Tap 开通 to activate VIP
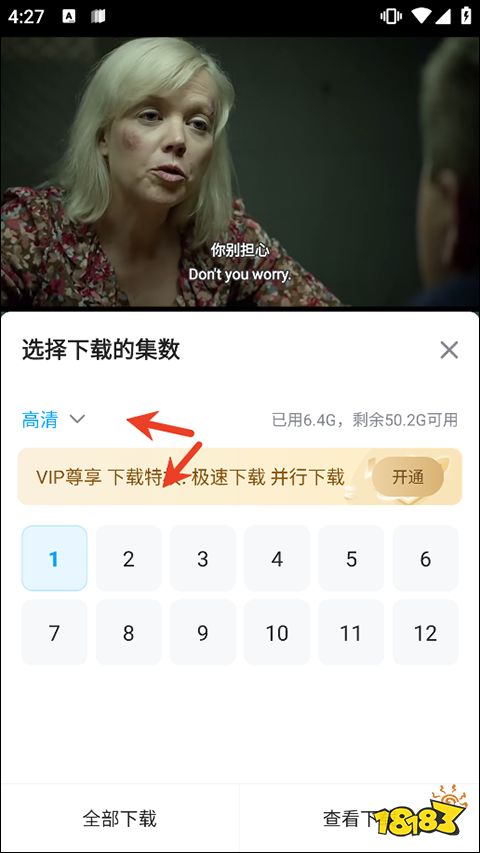Image resolution: width=480 pixels, height=853 pixels. 408,477
